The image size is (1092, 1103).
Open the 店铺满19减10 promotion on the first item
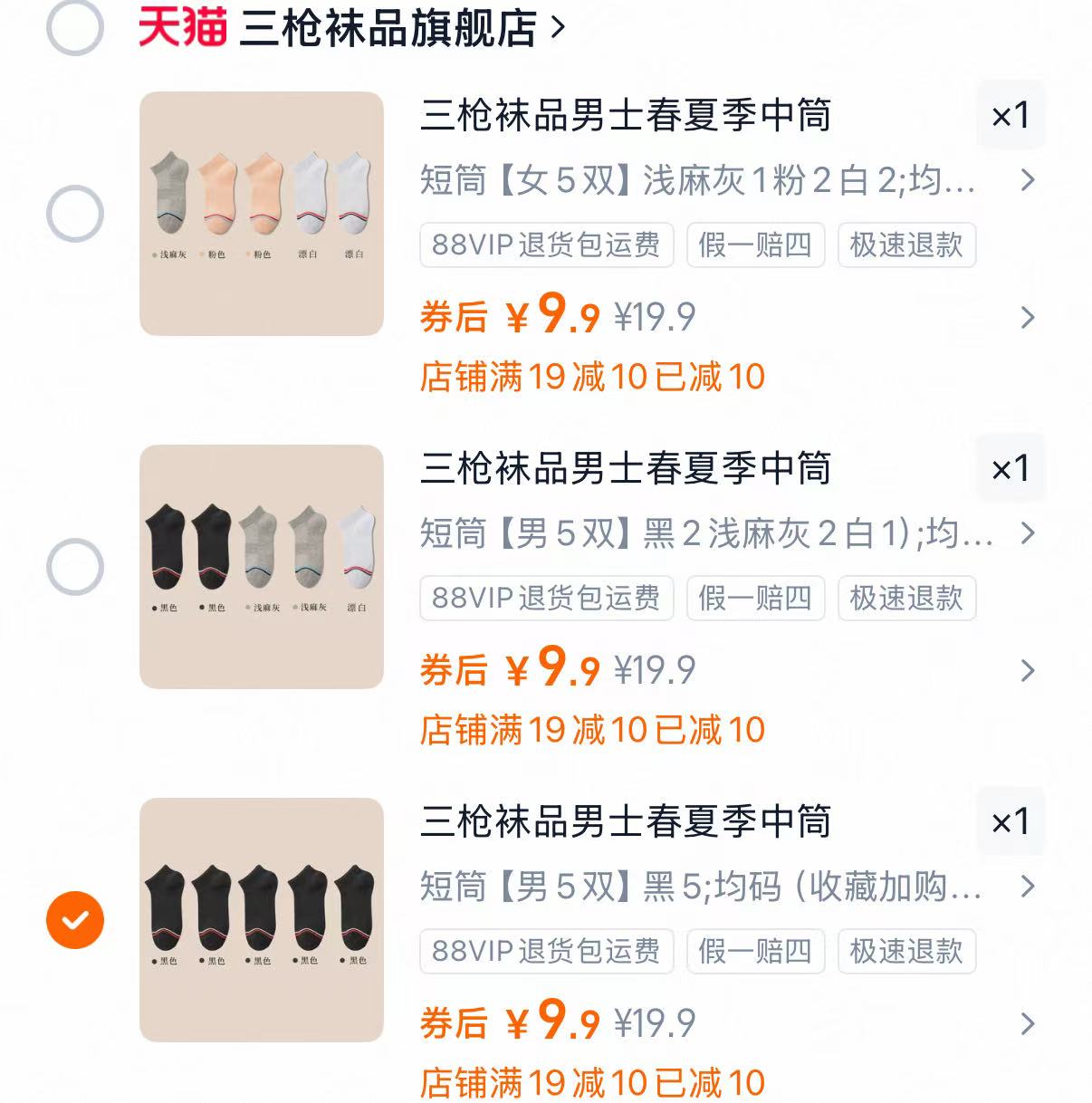593,376
